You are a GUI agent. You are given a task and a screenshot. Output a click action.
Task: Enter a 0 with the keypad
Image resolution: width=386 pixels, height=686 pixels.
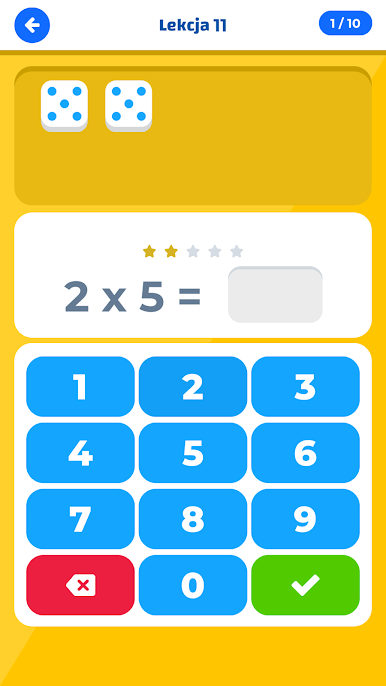193,585
